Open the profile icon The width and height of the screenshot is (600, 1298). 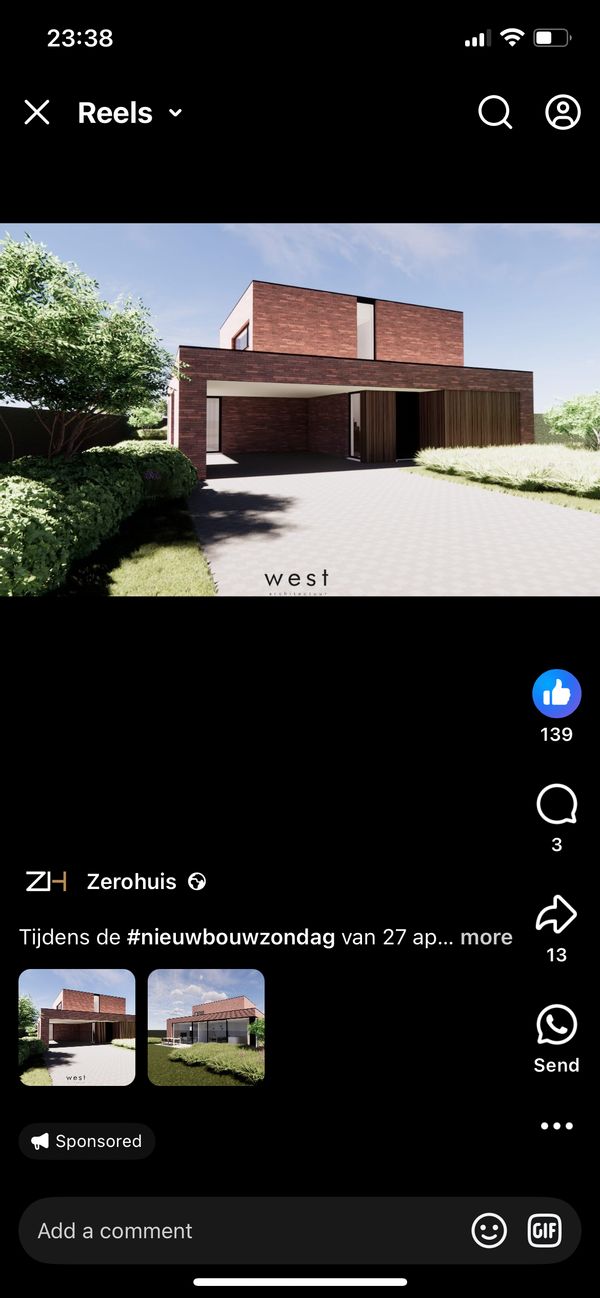(563, 113)
